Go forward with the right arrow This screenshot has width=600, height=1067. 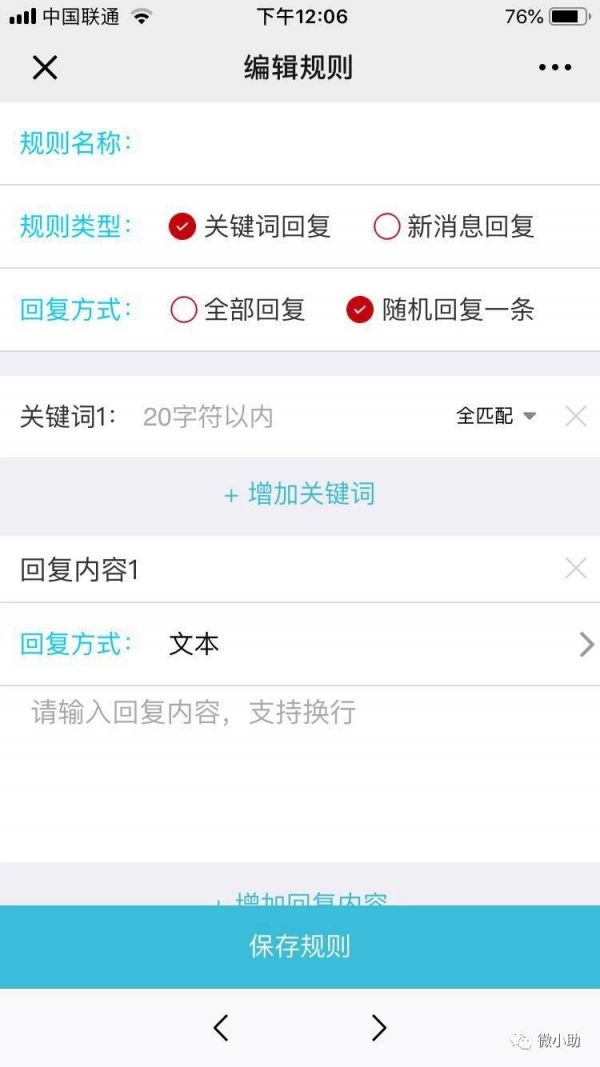[x=378, y=1027]
